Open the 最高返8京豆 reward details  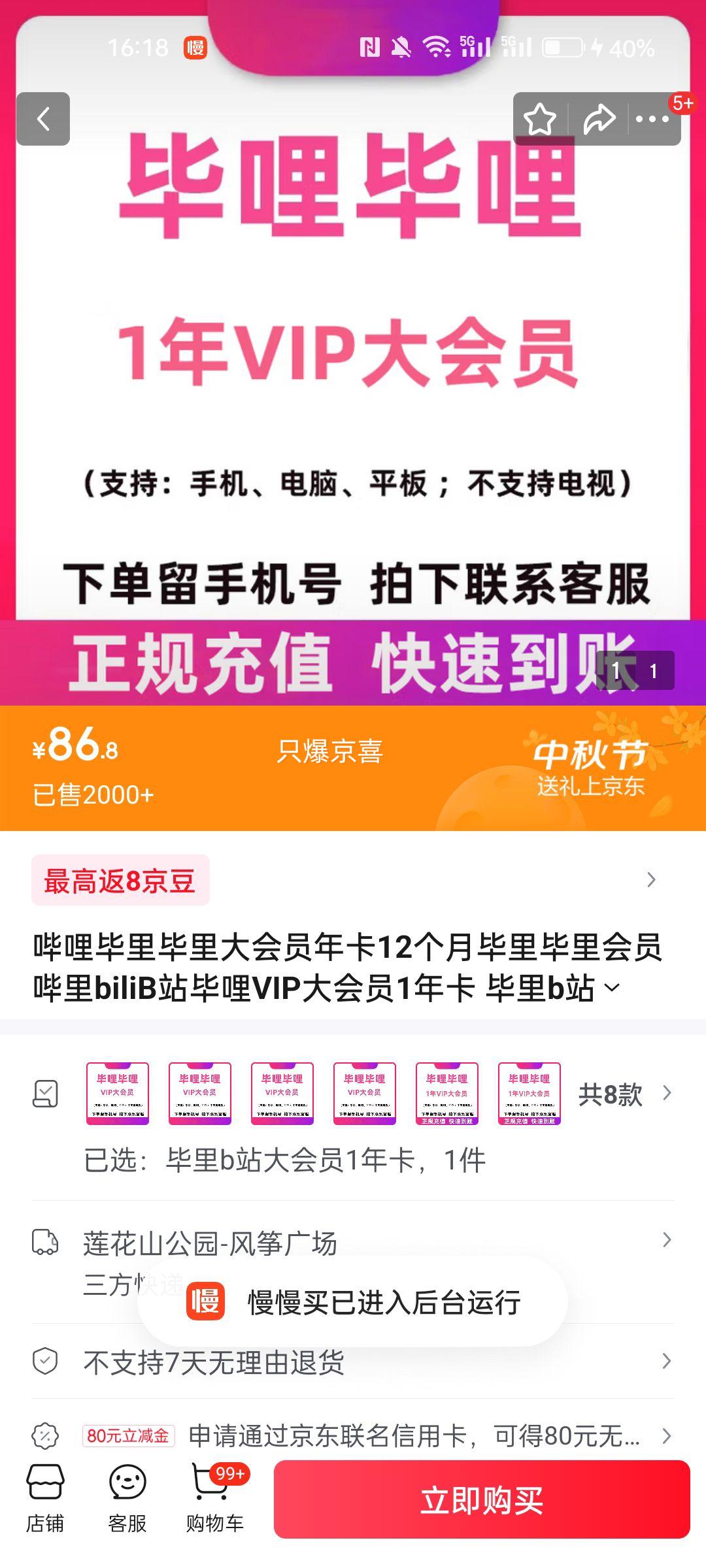(120, 881)
